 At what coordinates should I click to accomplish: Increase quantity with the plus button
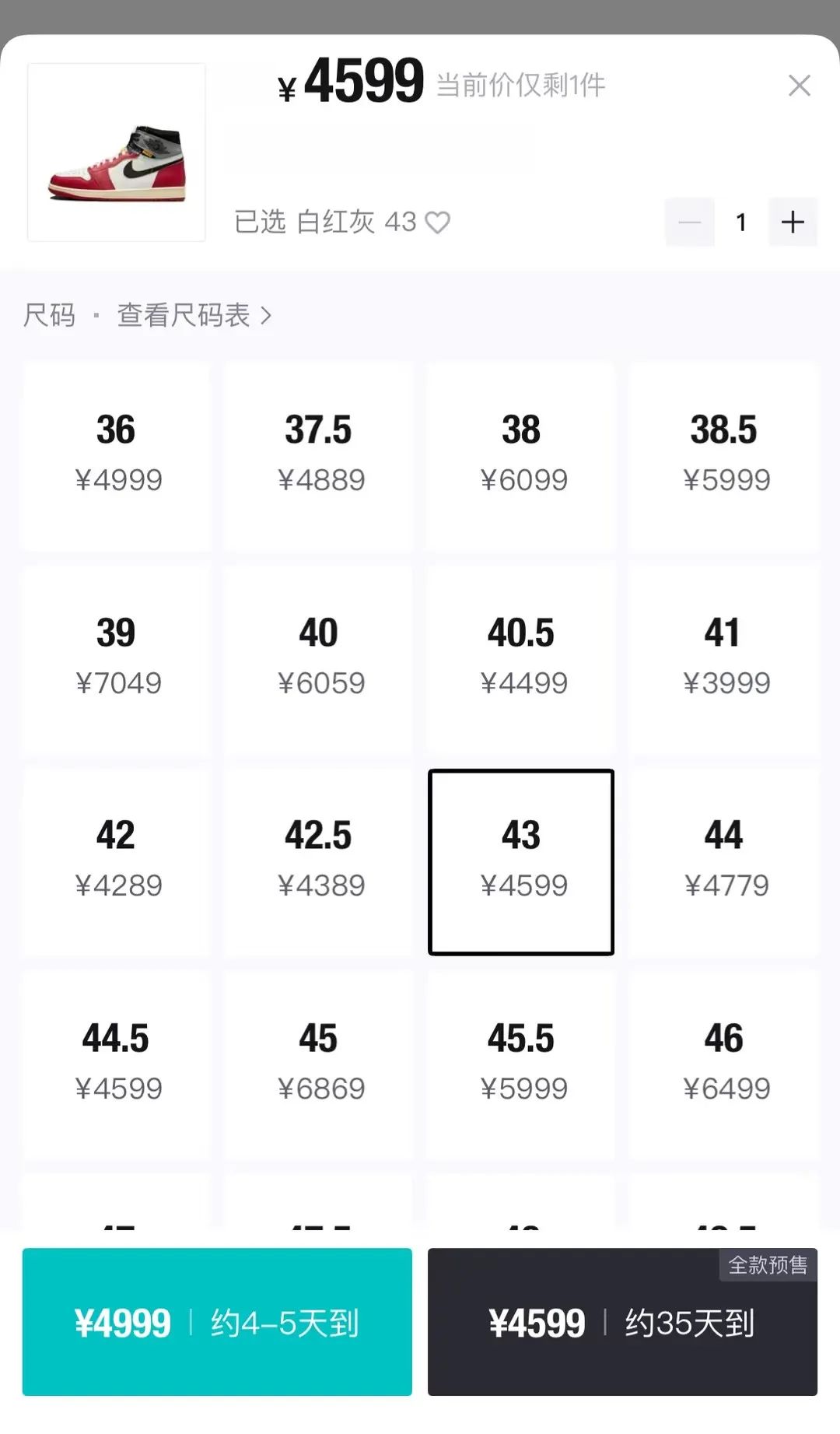coord(792,223)
